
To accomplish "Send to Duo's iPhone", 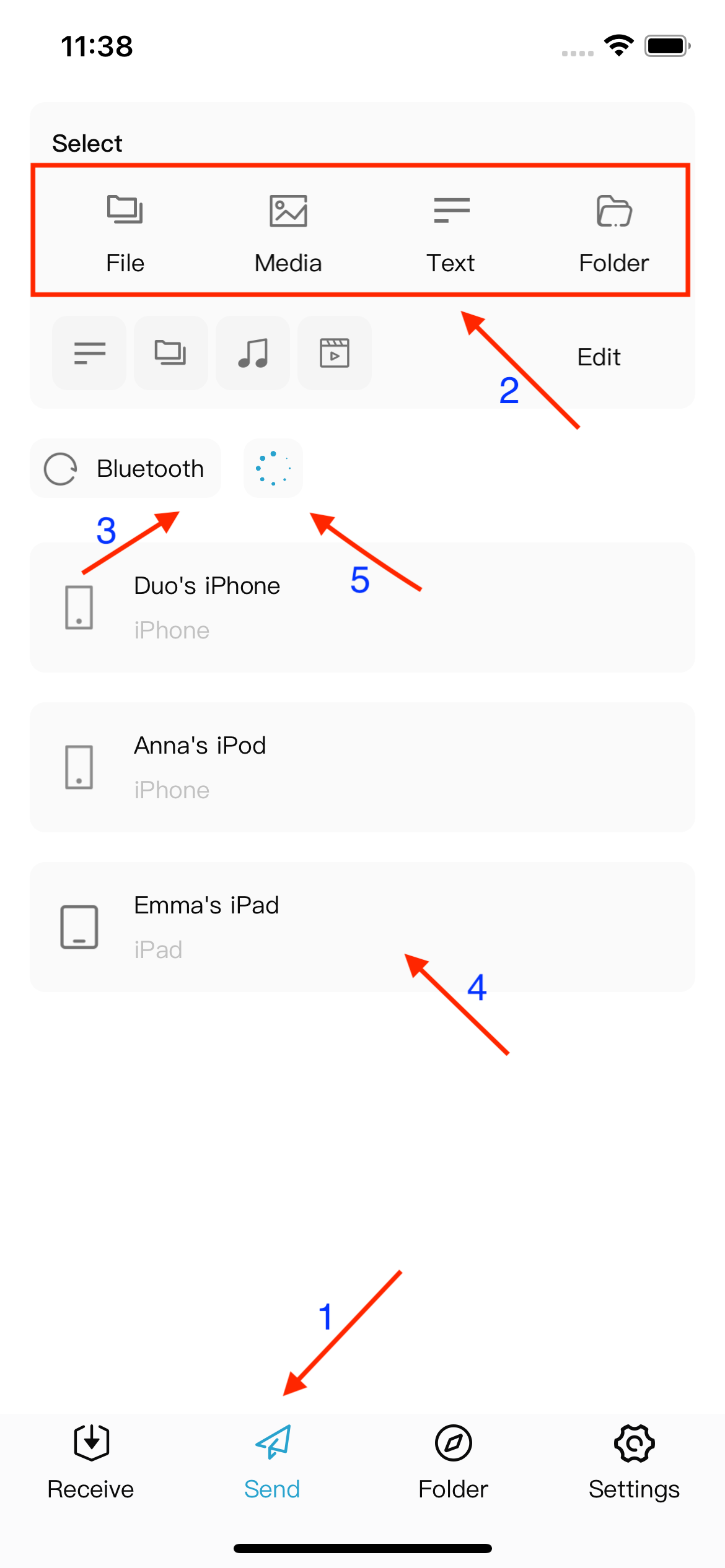I will pos(362,608).
